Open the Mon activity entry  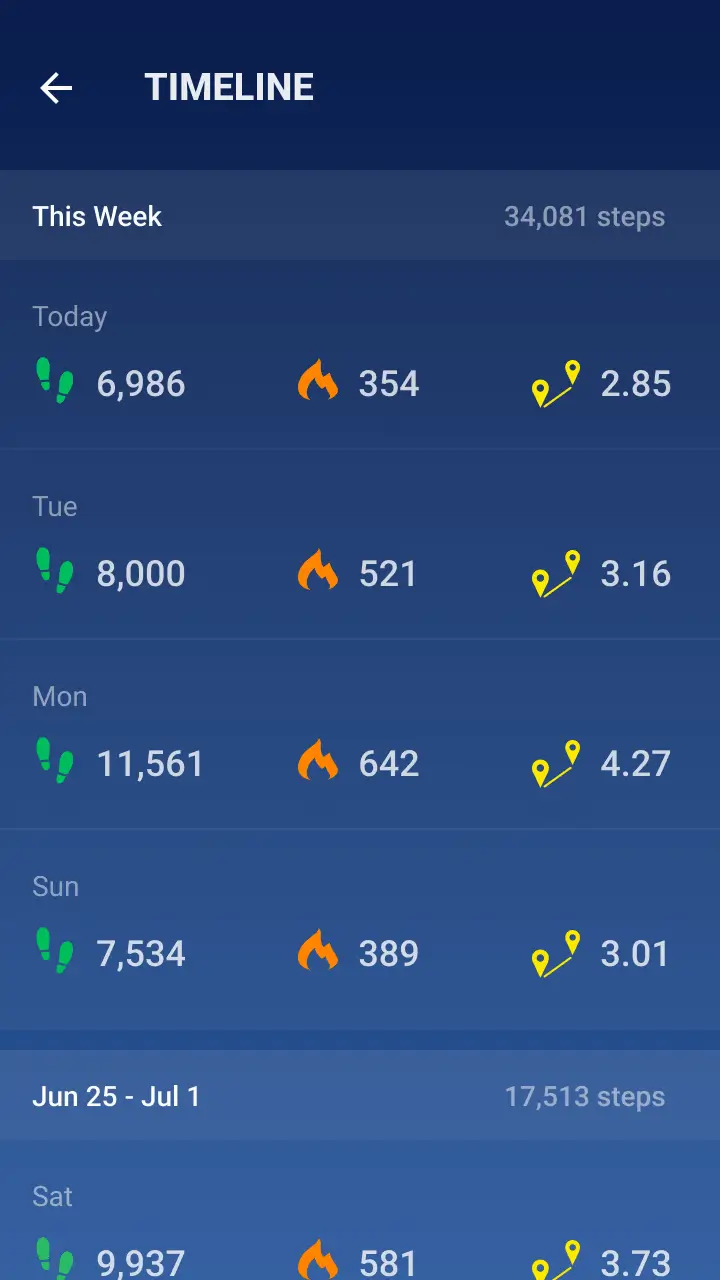(x=360, y=735)
